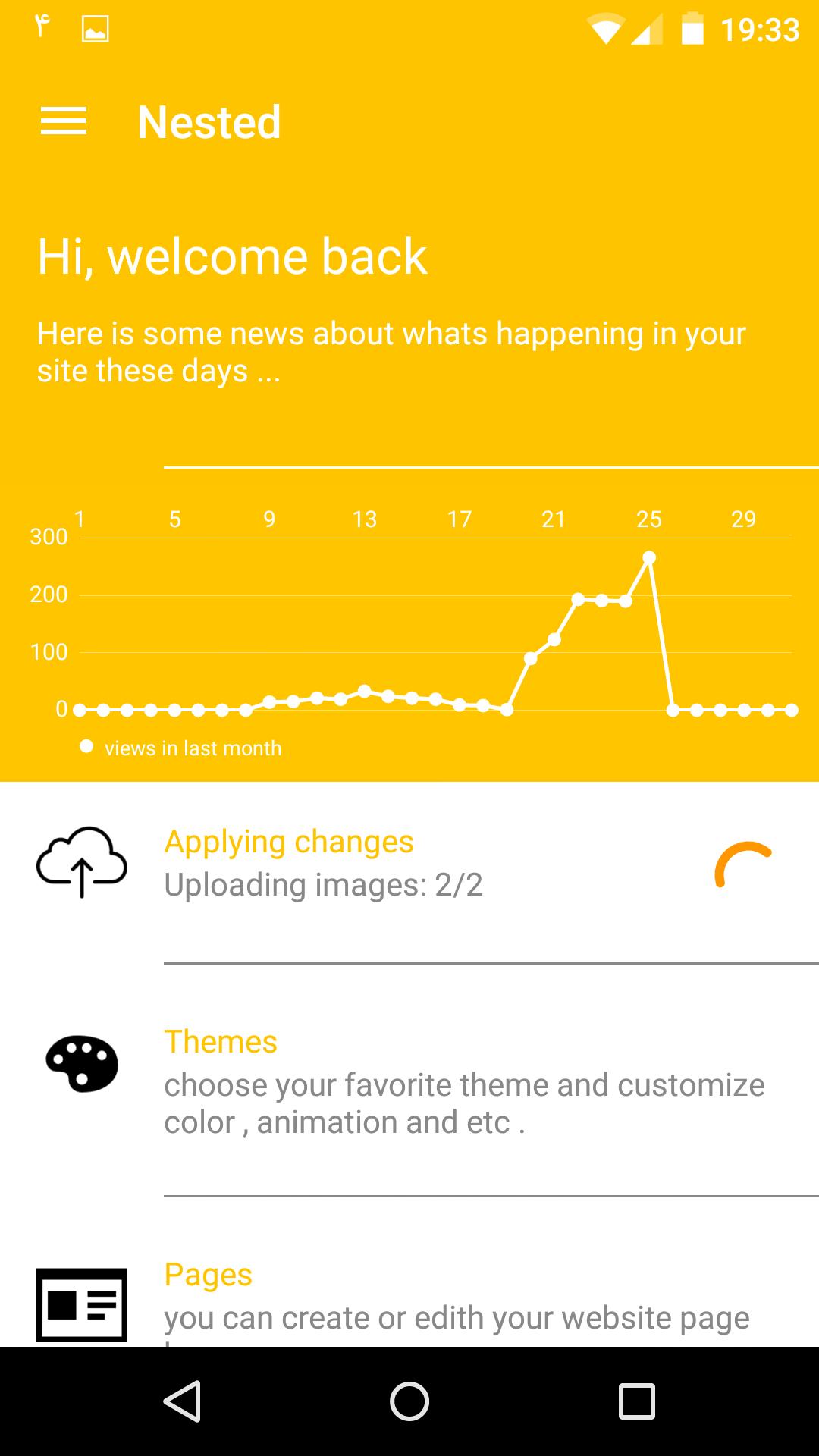819x1456 pixels.
Task: Go back using the system back button
Action: 183,1401
